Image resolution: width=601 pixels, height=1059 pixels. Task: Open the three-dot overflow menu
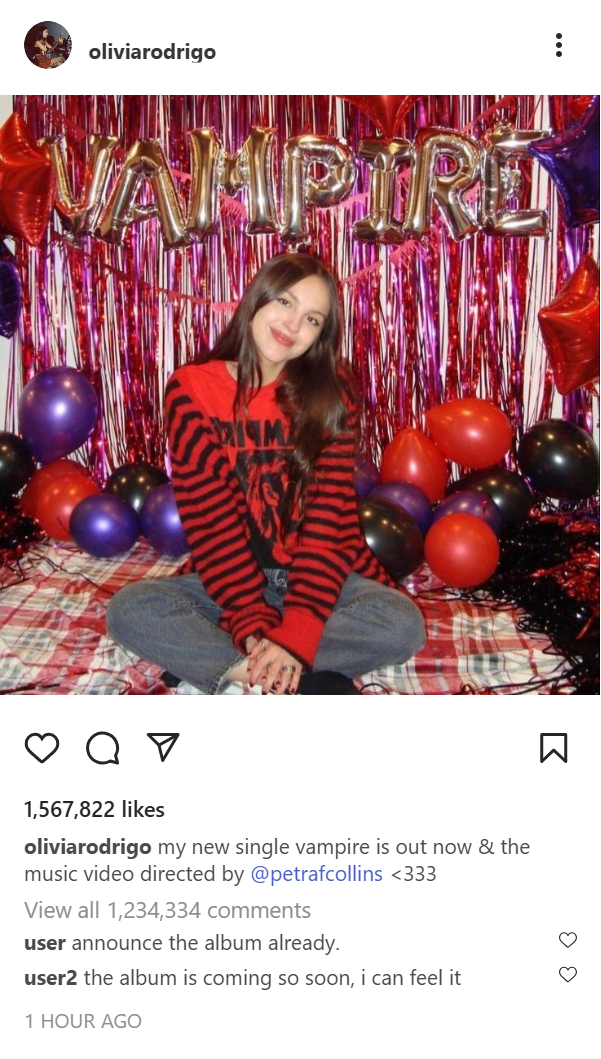tap(558, 45)
